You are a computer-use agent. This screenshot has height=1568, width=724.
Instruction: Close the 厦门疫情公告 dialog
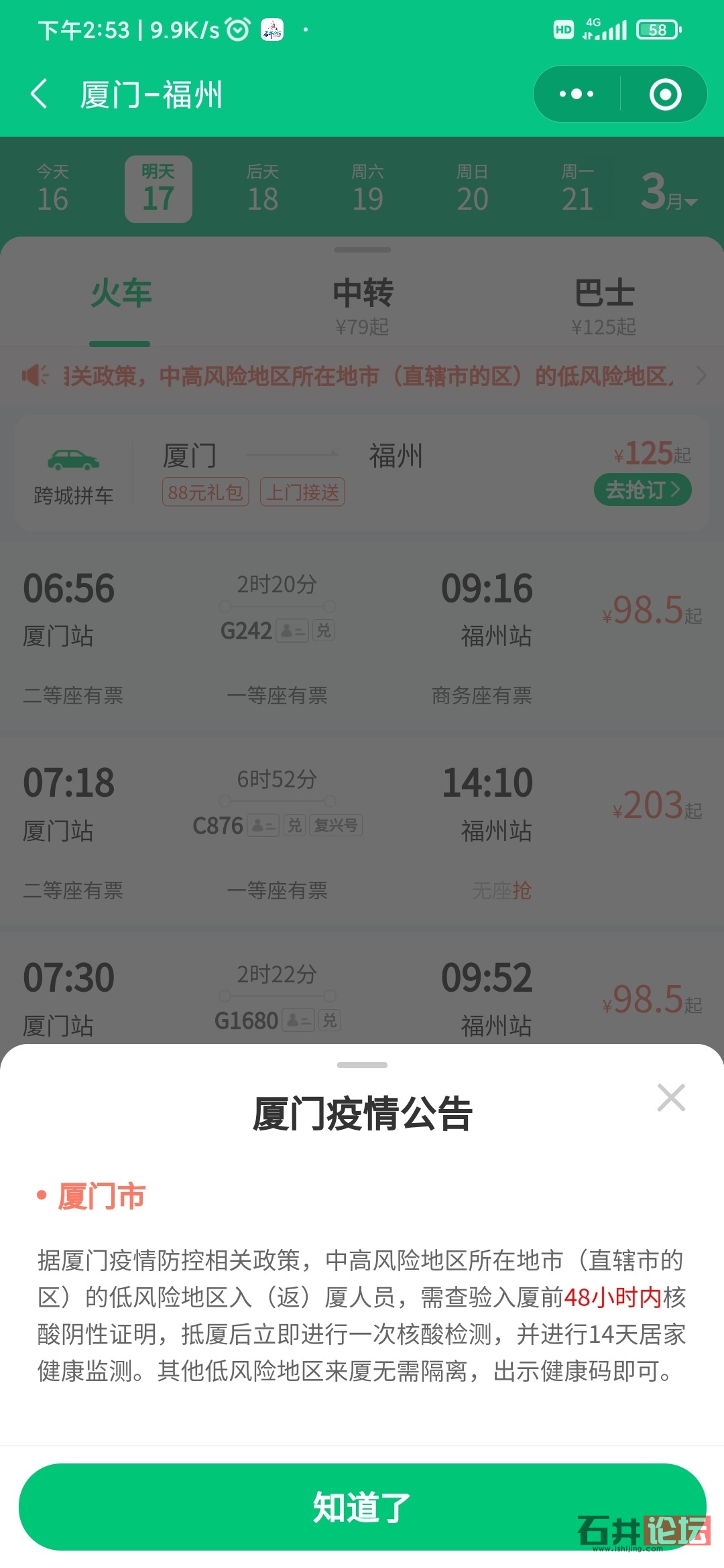pyautogui.click(x=671, y=1098)
